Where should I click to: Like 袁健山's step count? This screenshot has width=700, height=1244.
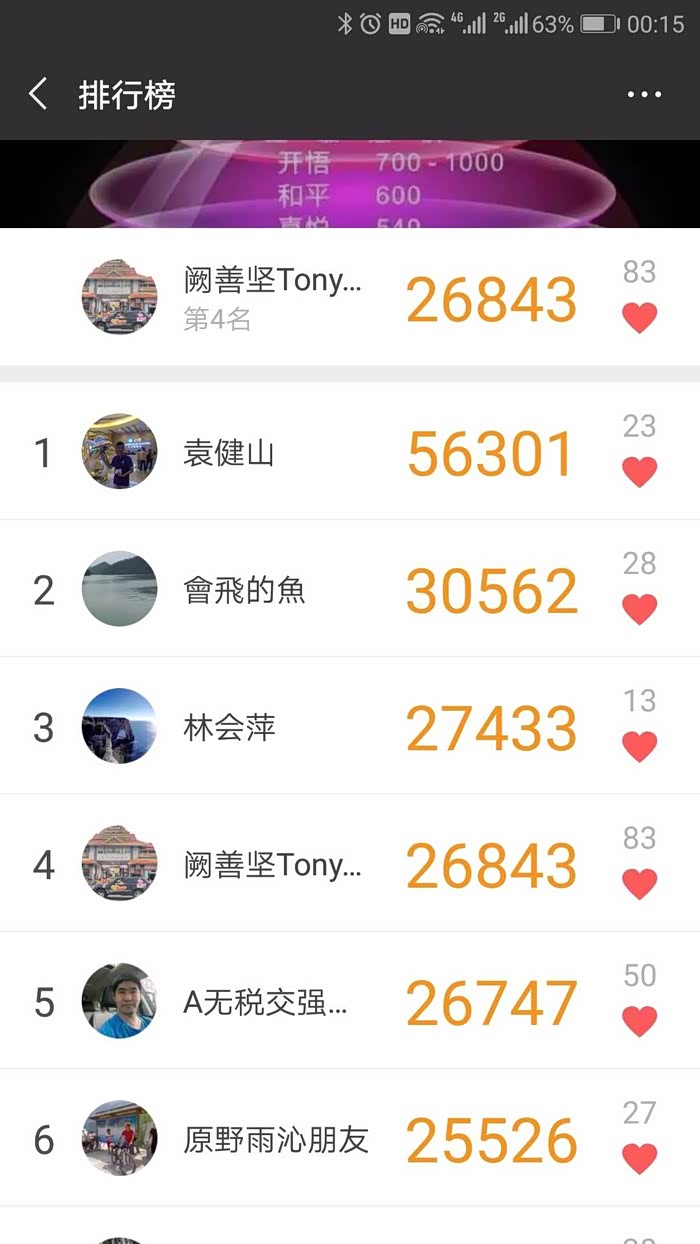[640, 471]
